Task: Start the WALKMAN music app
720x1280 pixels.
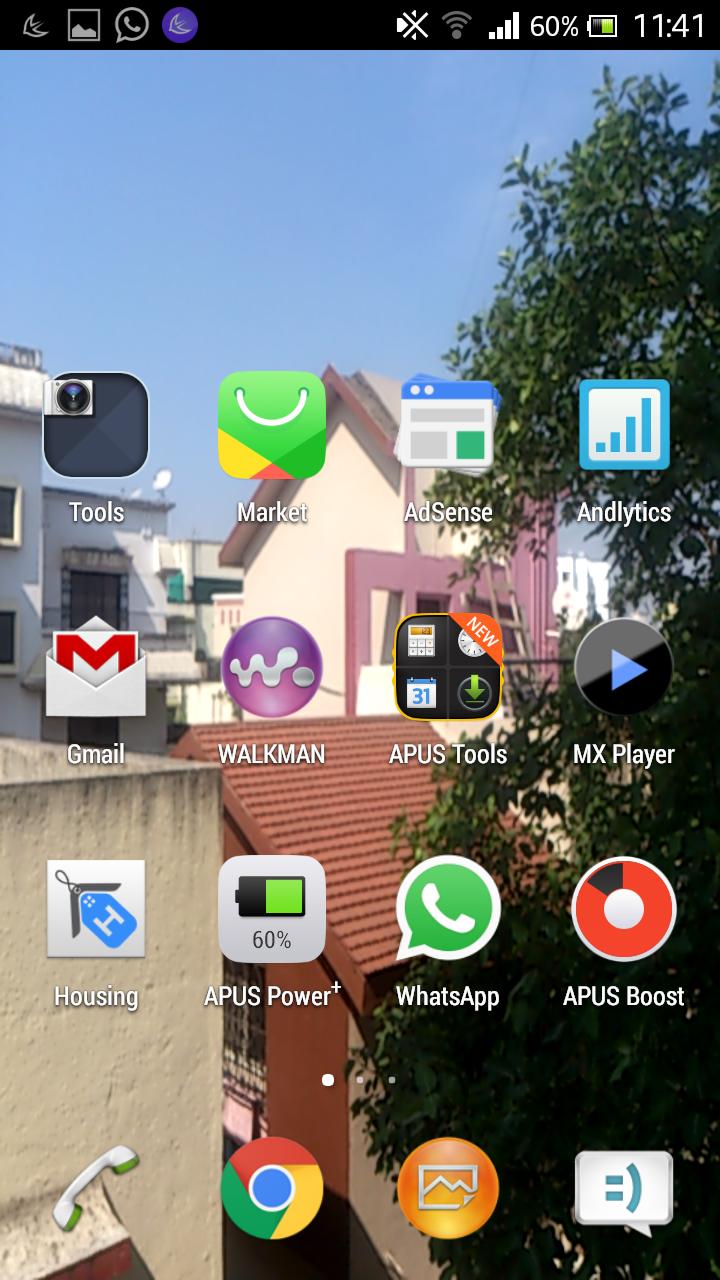Action: 272,667
